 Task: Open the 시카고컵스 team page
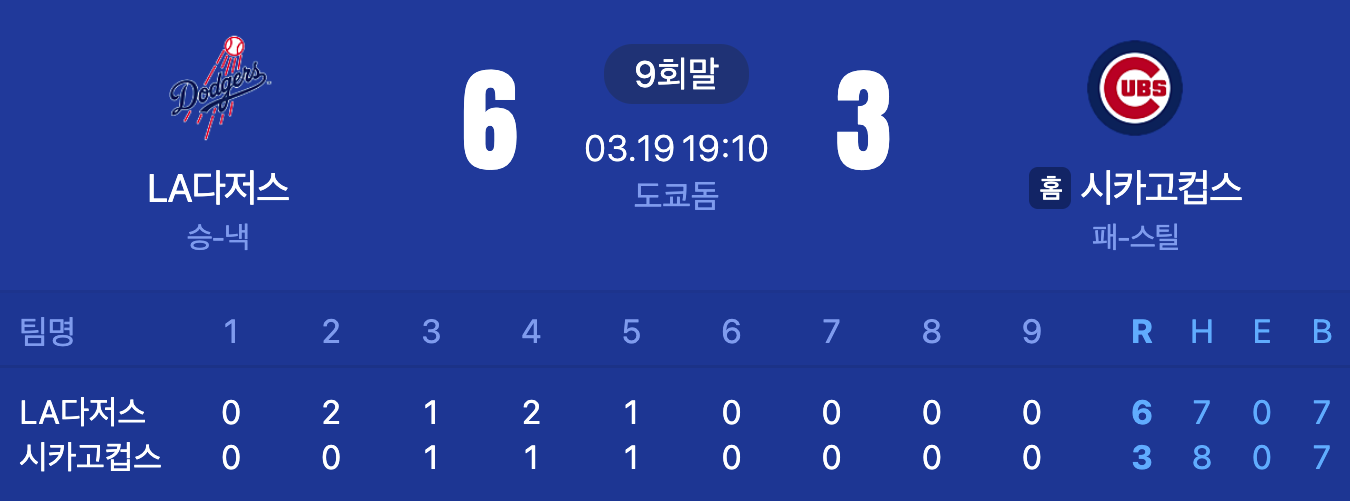point(1160,188)
